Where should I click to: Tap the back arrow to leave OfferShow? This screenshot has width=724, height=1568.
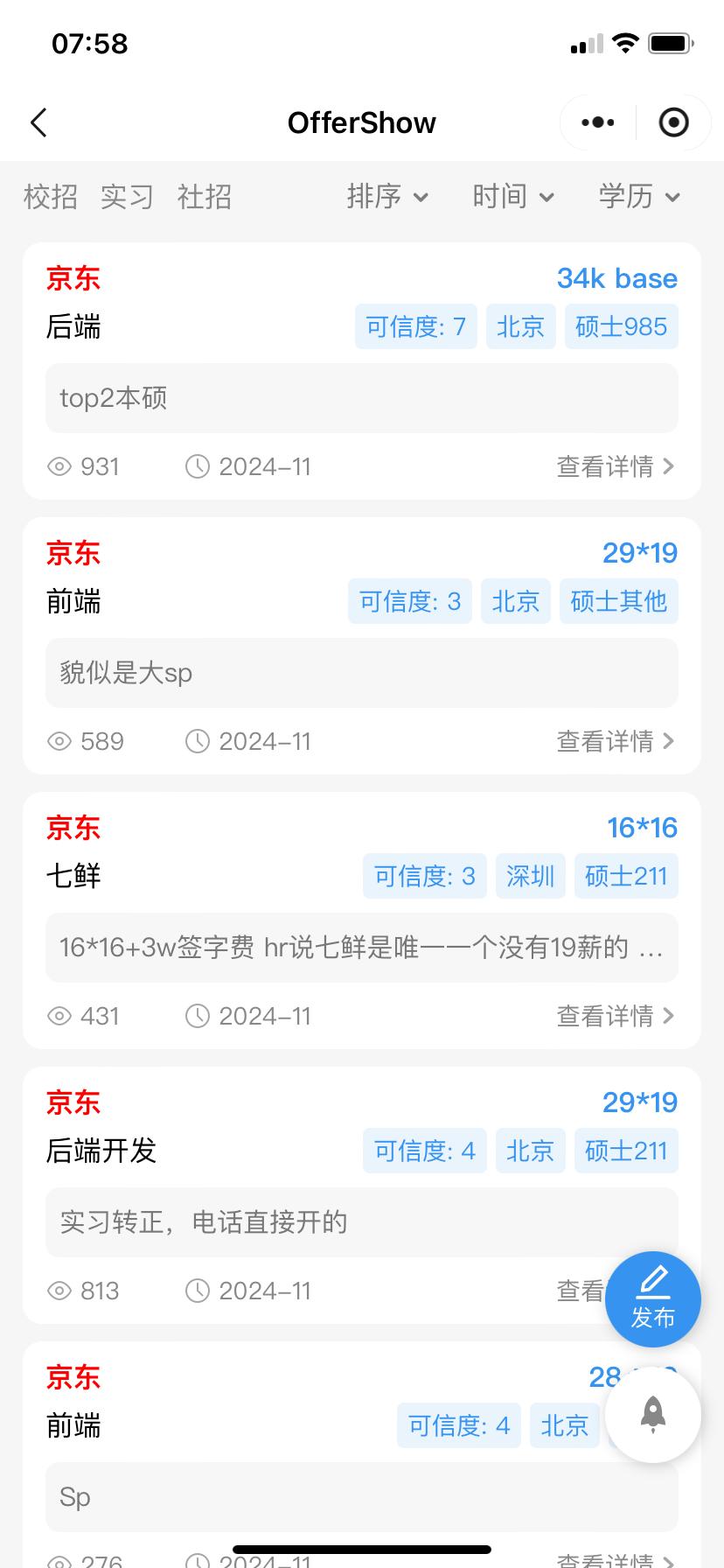[x=38, y=122]
